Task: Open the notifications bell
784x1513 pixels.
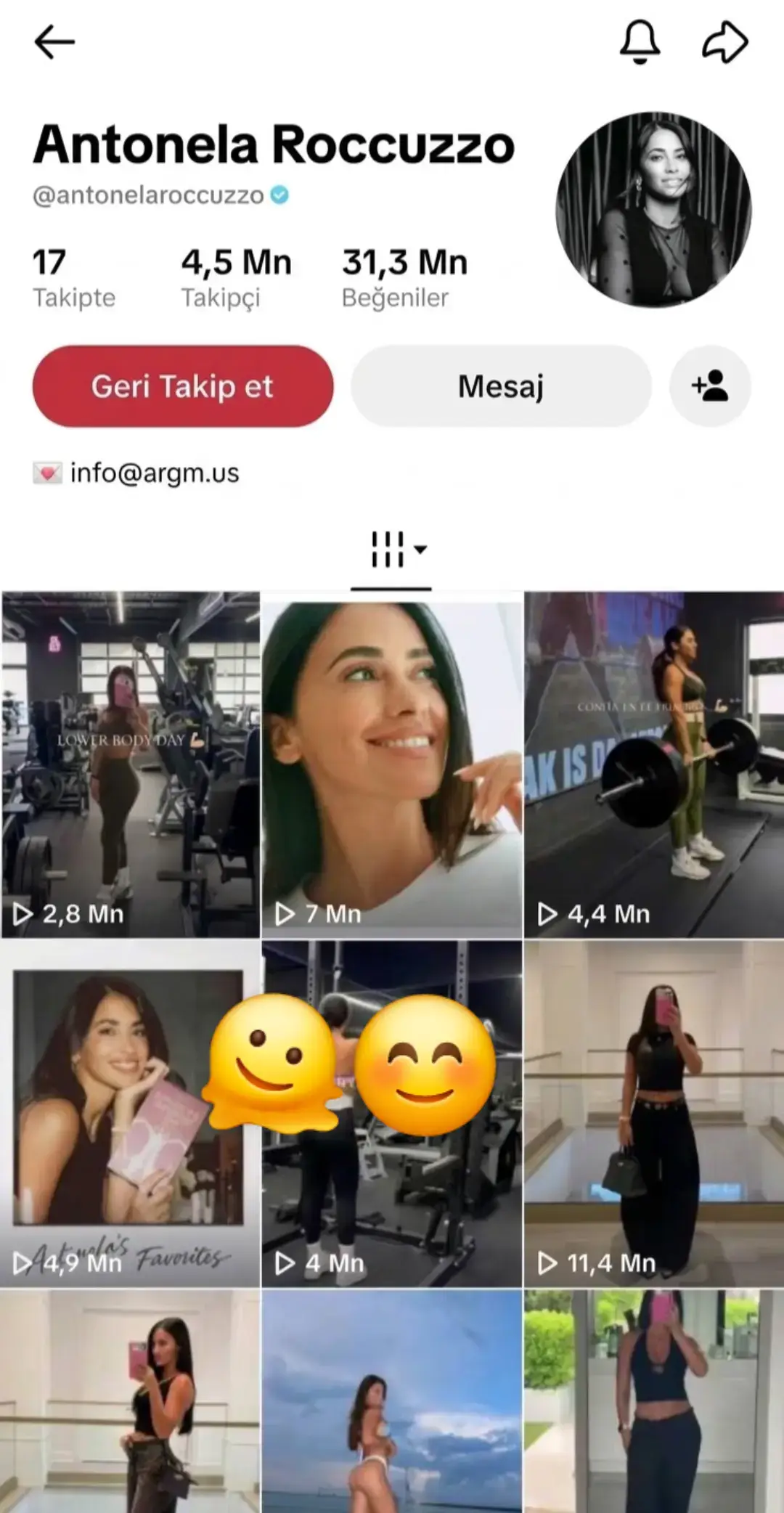Action: point(640,42)
